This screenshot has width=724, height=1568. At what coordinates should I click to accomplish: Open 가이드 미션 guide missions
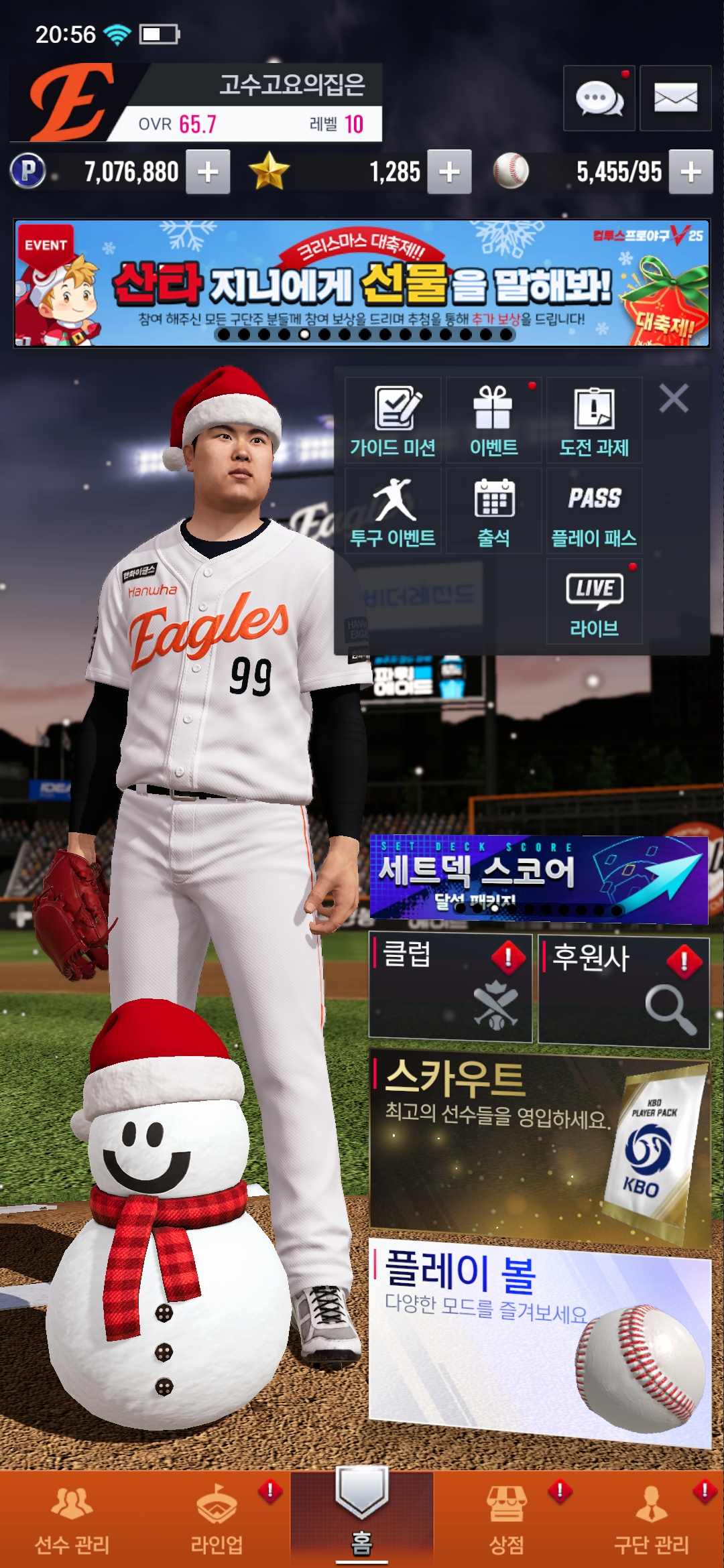(x=393, y=420)
